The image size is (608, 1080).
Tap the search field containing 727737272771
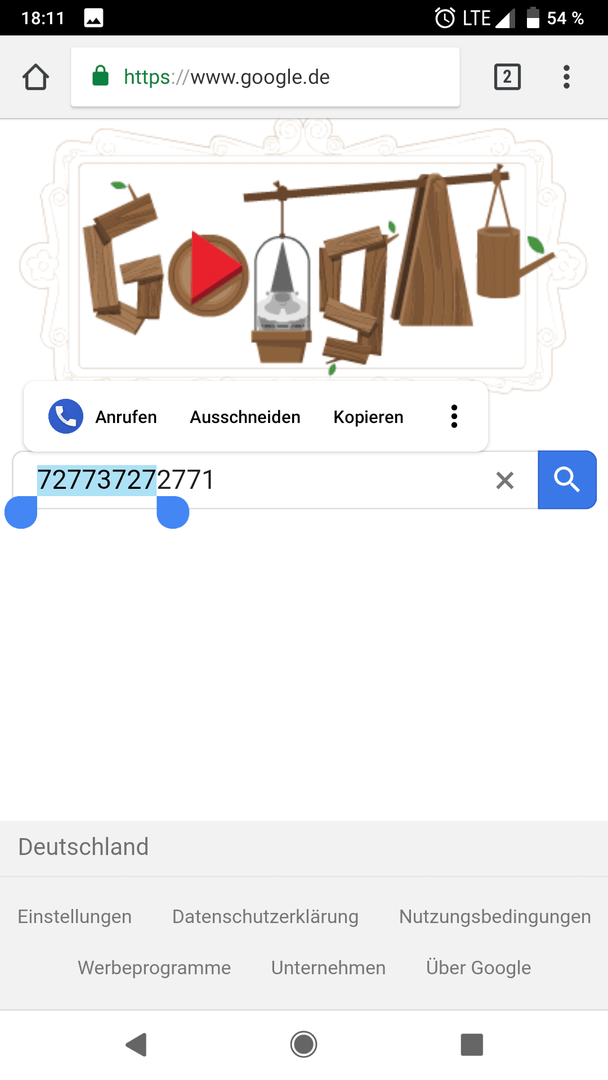[x=330, y=480]
